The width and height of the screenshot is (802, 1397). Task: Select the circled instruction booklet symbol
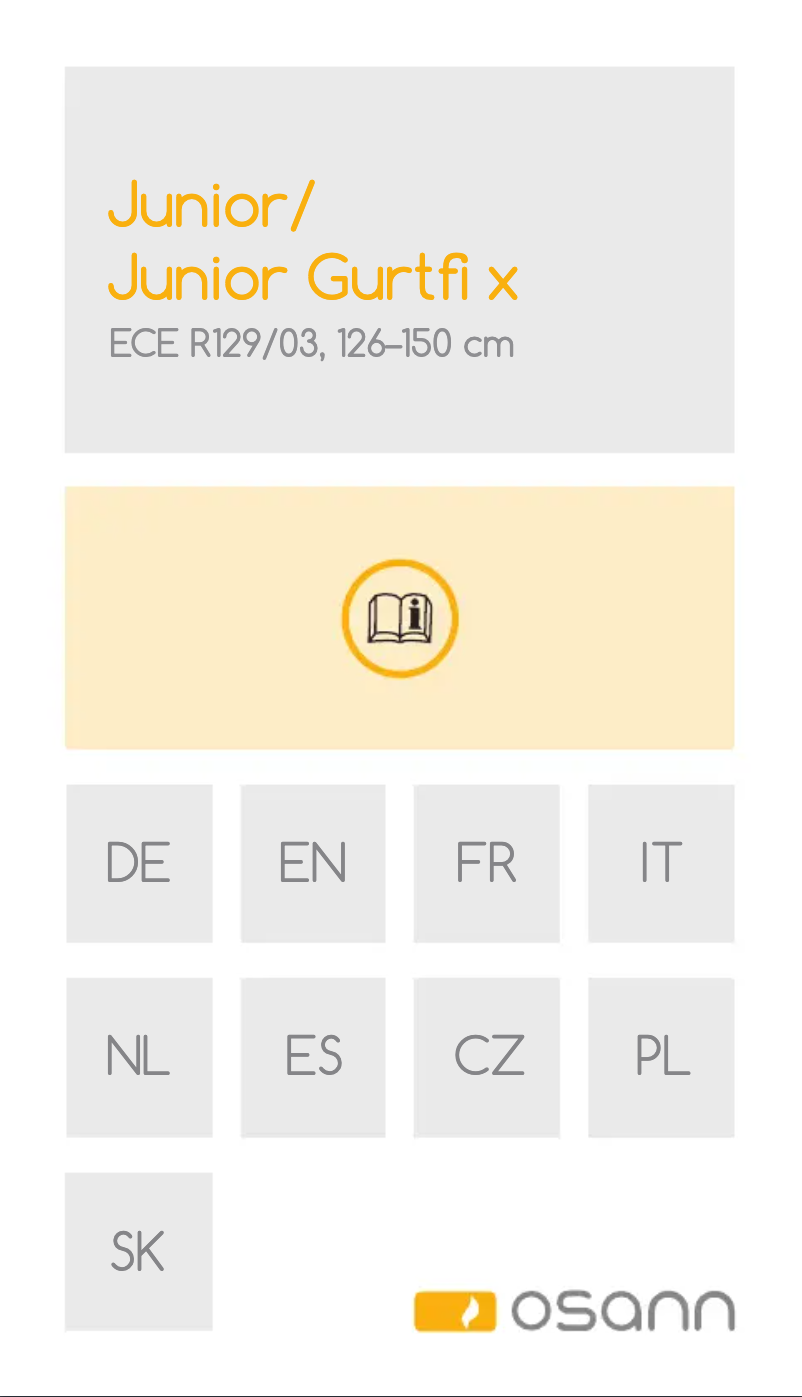[x=400, y=617]
